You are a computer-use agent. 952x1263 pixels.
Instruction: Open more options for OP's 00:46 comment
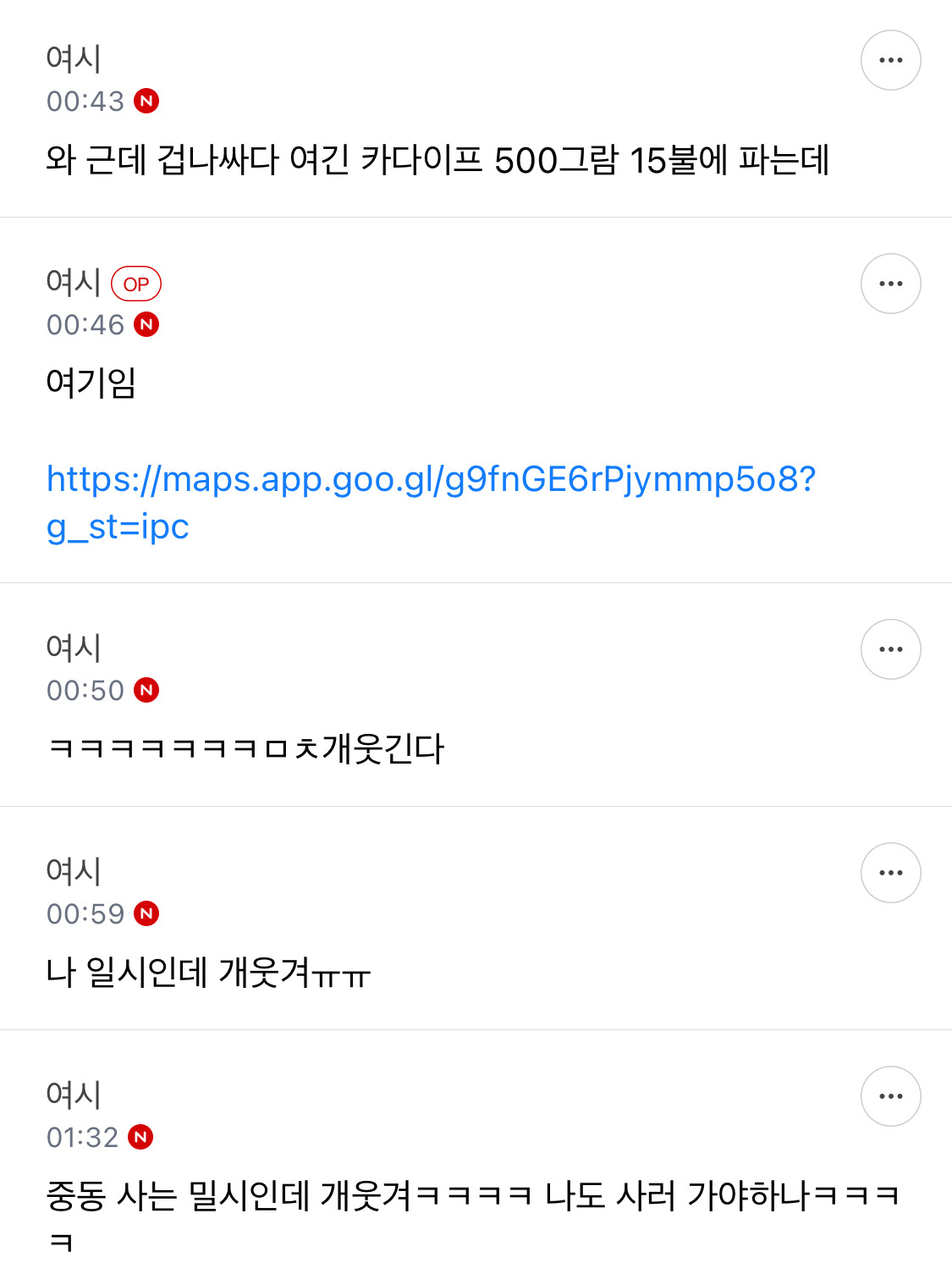click(890, 284)
